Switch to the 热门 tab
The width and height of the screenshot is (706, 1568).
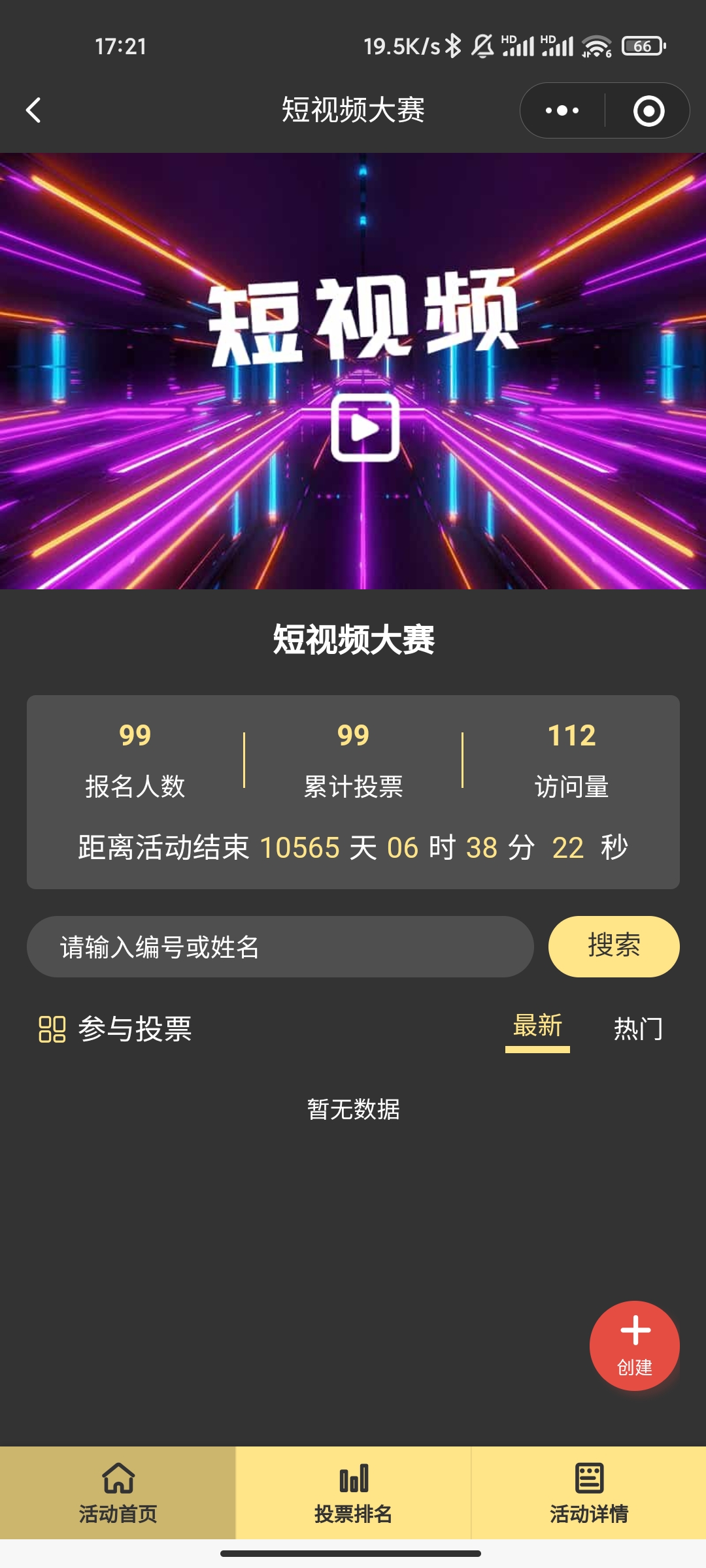click(638, 1029)
